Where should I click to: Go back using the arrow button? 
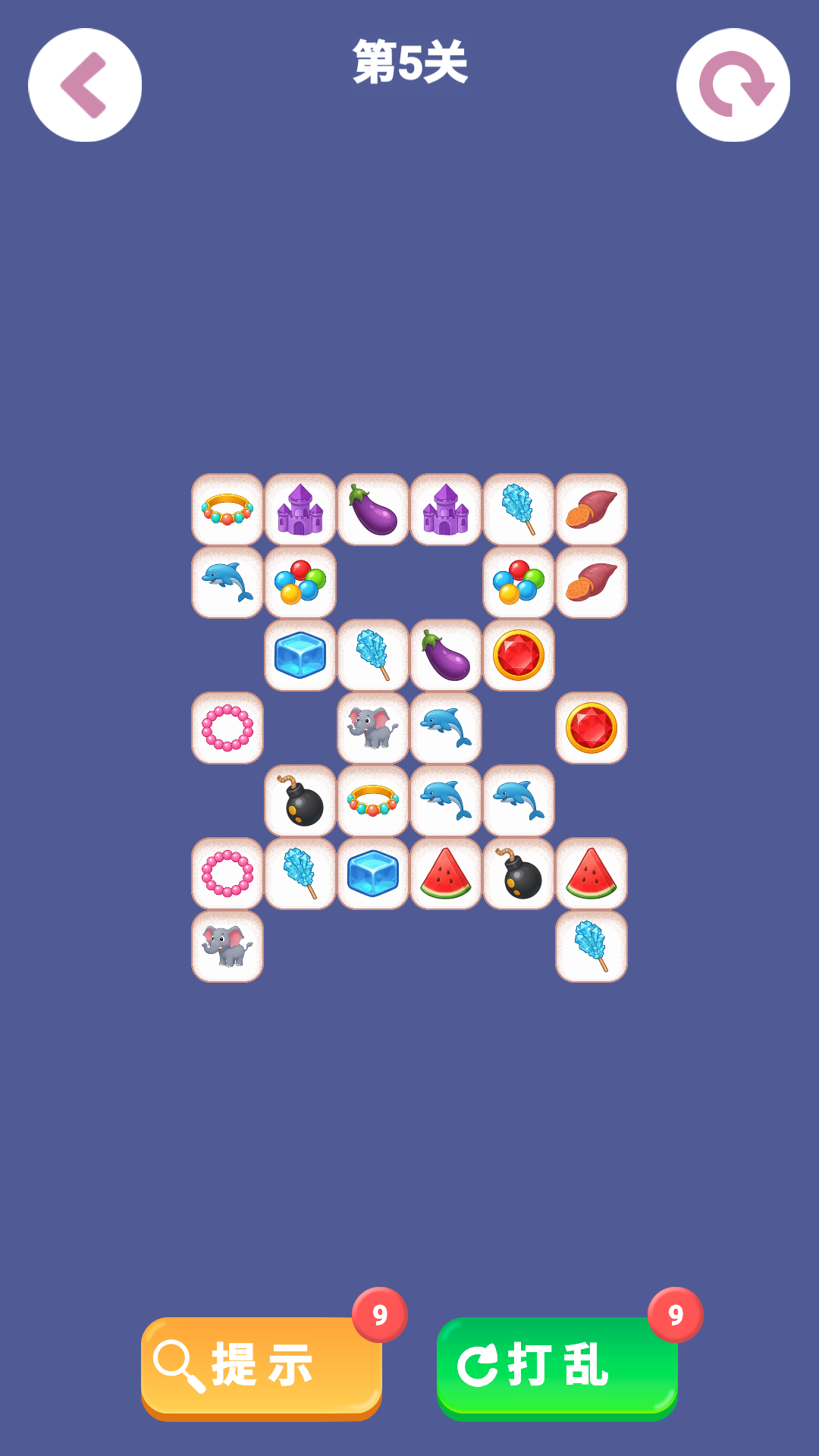coord(85,85)
